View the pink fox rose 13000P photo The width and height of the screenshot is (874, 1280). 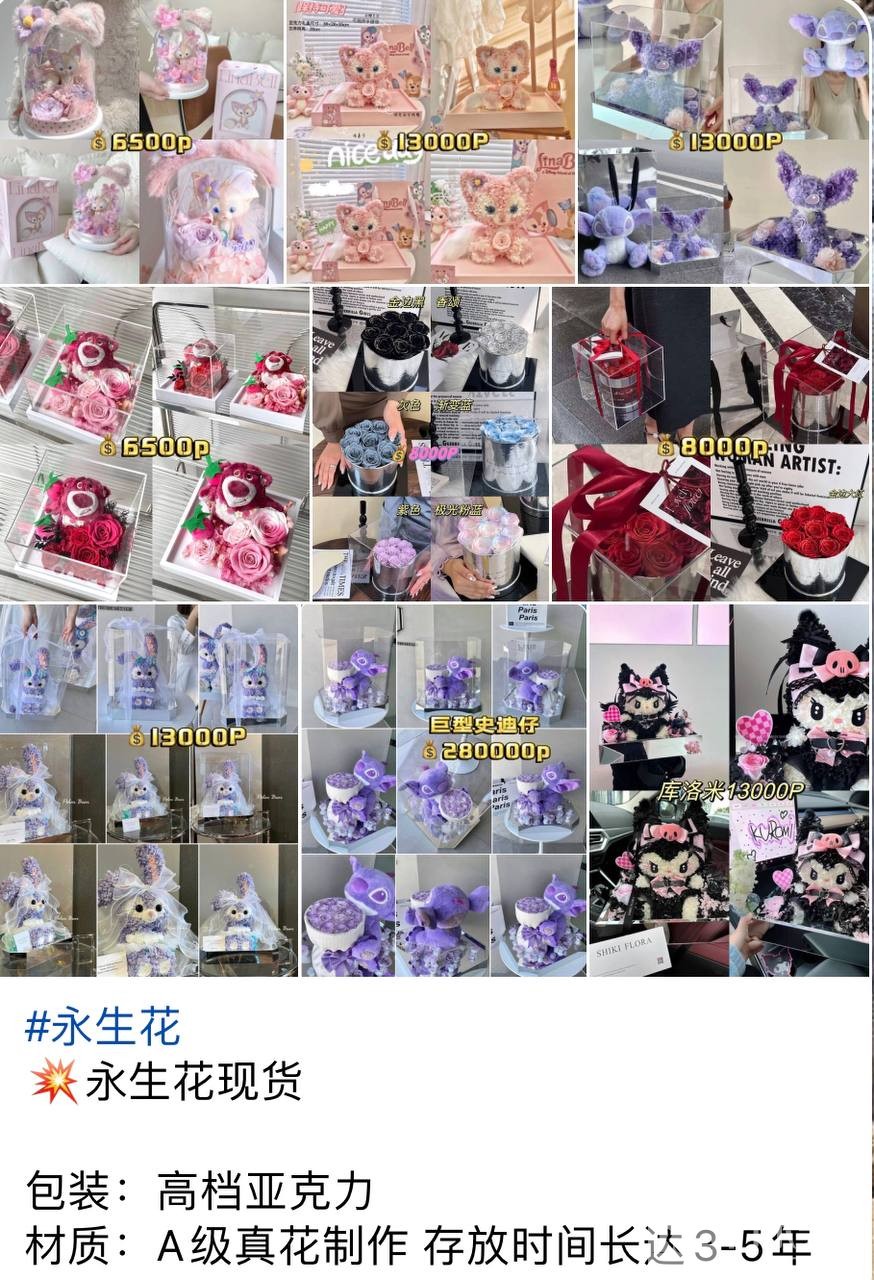pos(430,140)
